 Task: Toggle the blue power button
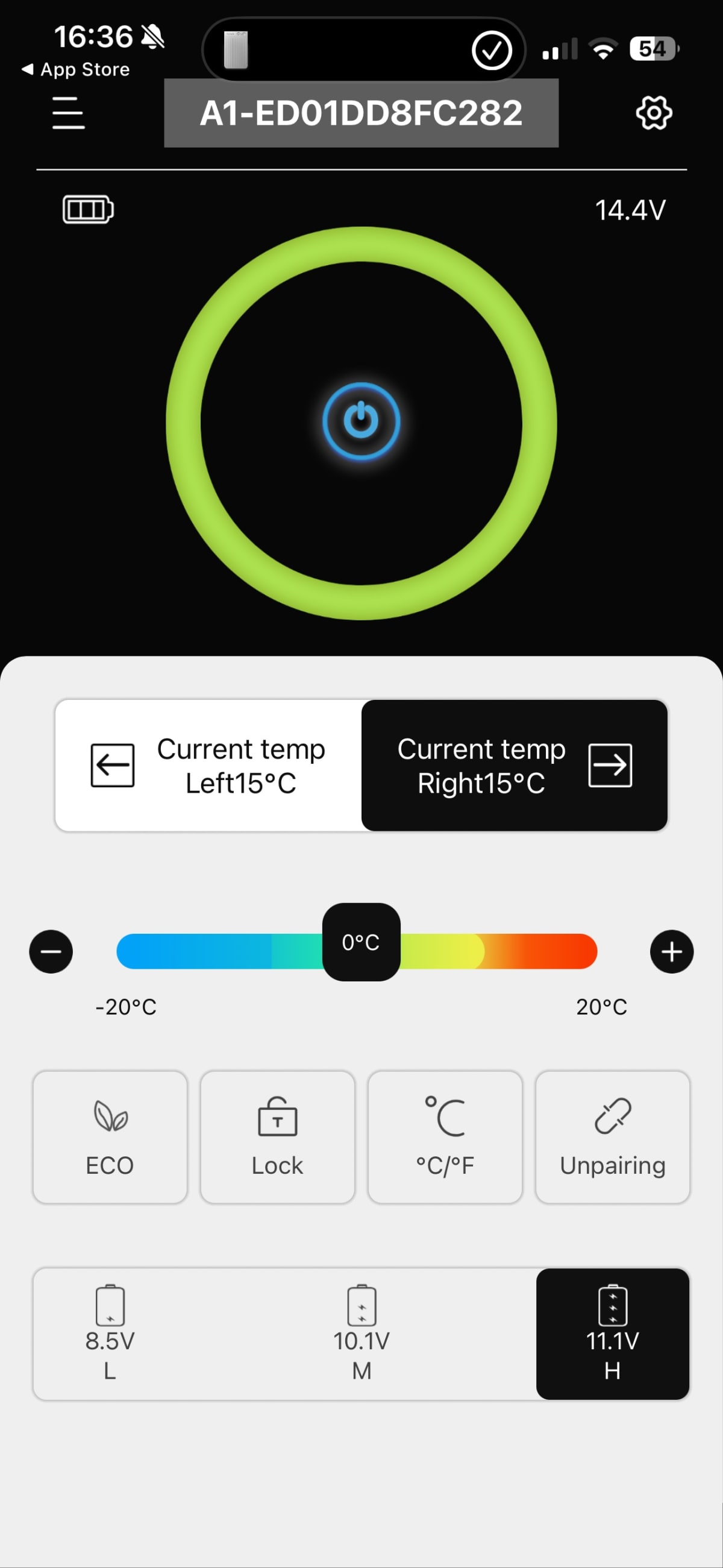click(361, 421)
